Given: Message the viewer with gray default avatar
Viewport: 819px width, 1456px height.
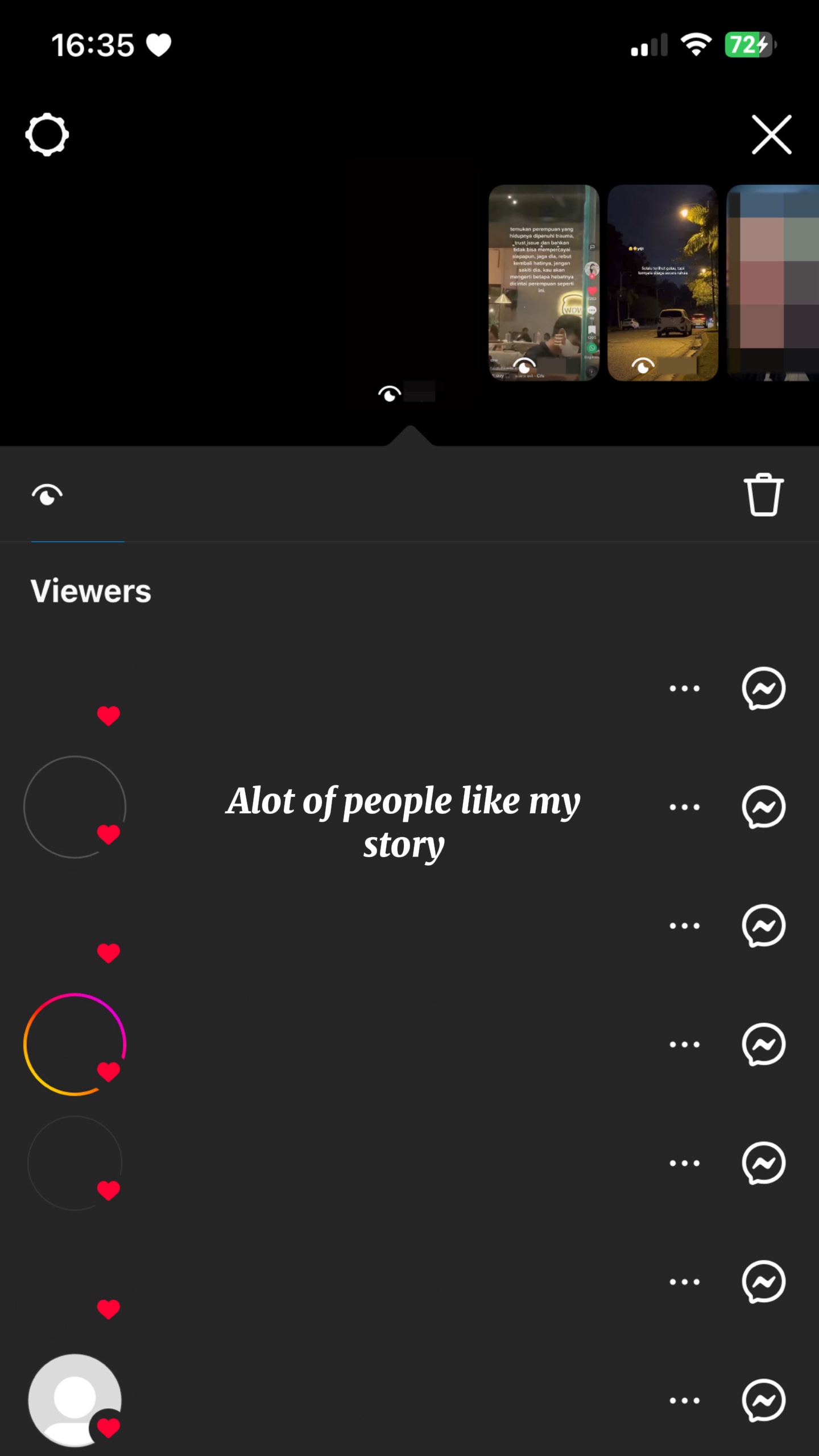Looking at the screenshot, I should (x=763, y=1400).
